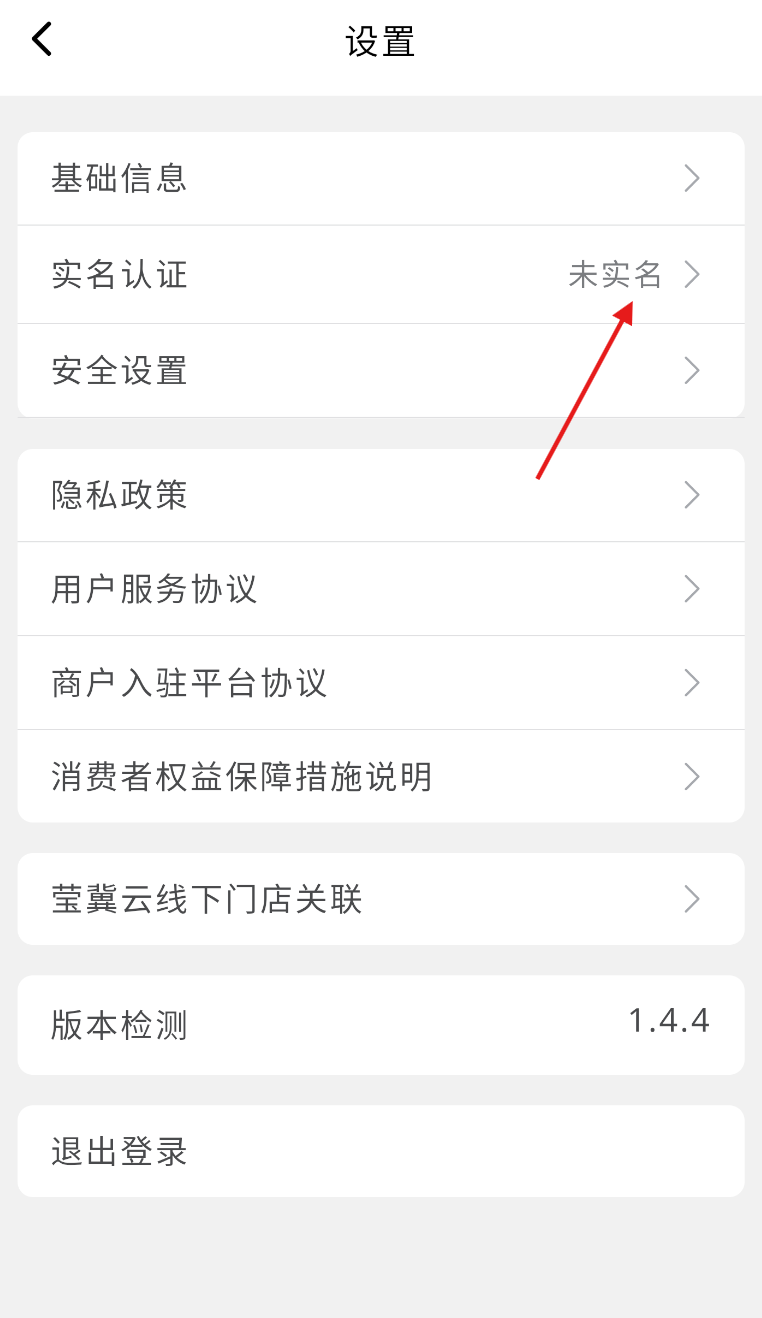762x1318 pixels.
Task: View the 隐私政策
Action: click(x=381, y=495)
